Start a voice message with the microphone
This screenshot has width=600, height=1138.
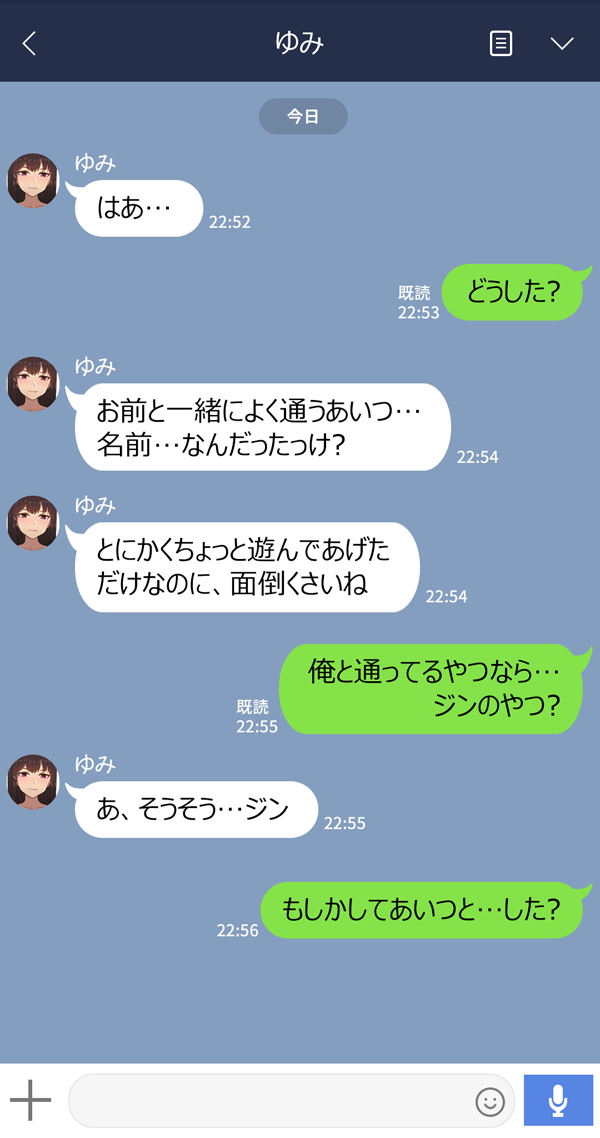pos(558,1101)
